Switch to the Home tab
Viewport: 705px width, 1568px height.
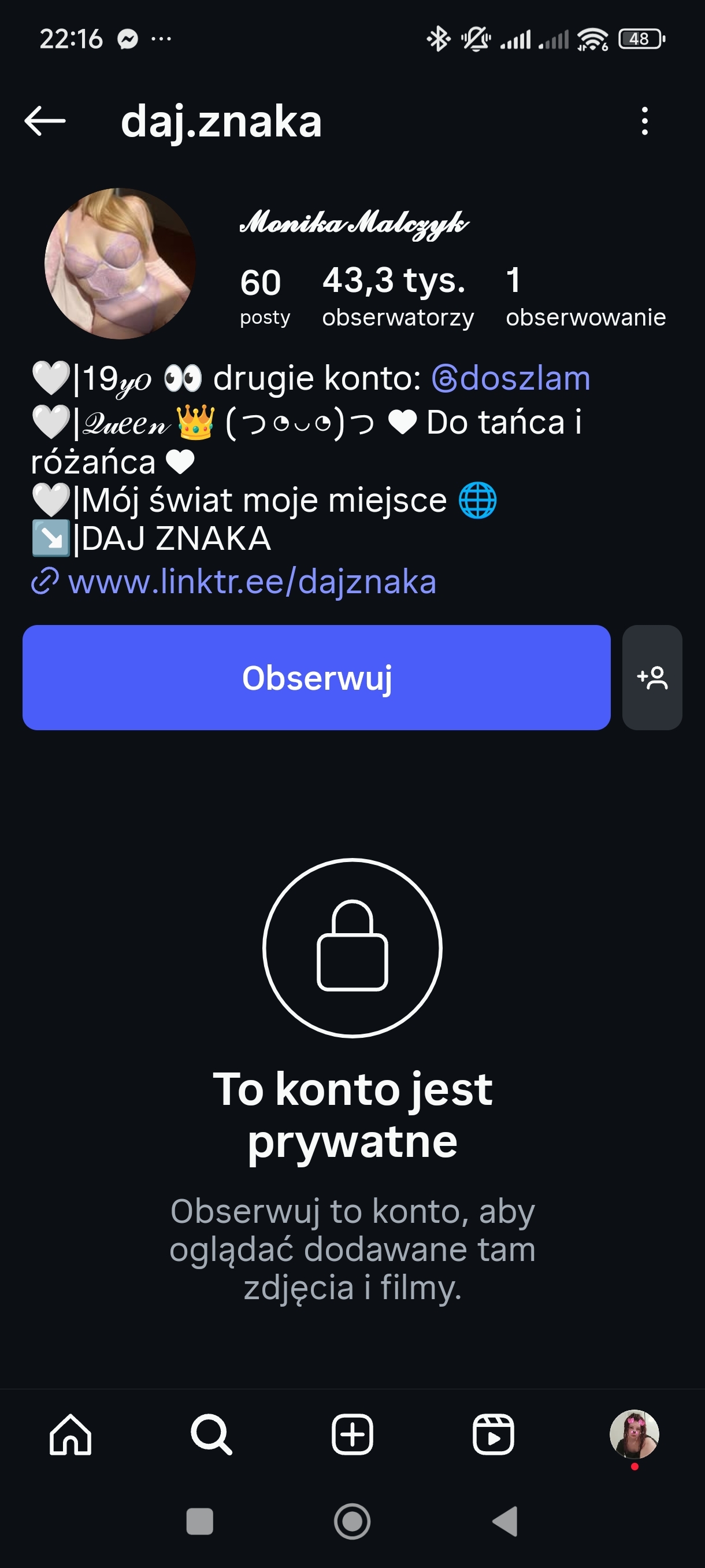[x=70, y=1434]
